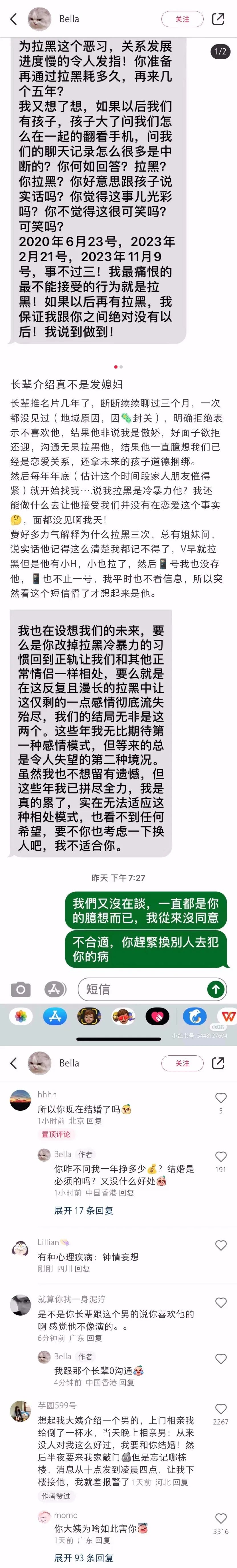Like Lillian's comment about 钟情妄想
Image resolution: width=237 pixels, height=1568 pixels.
(x=220, y=1245)
